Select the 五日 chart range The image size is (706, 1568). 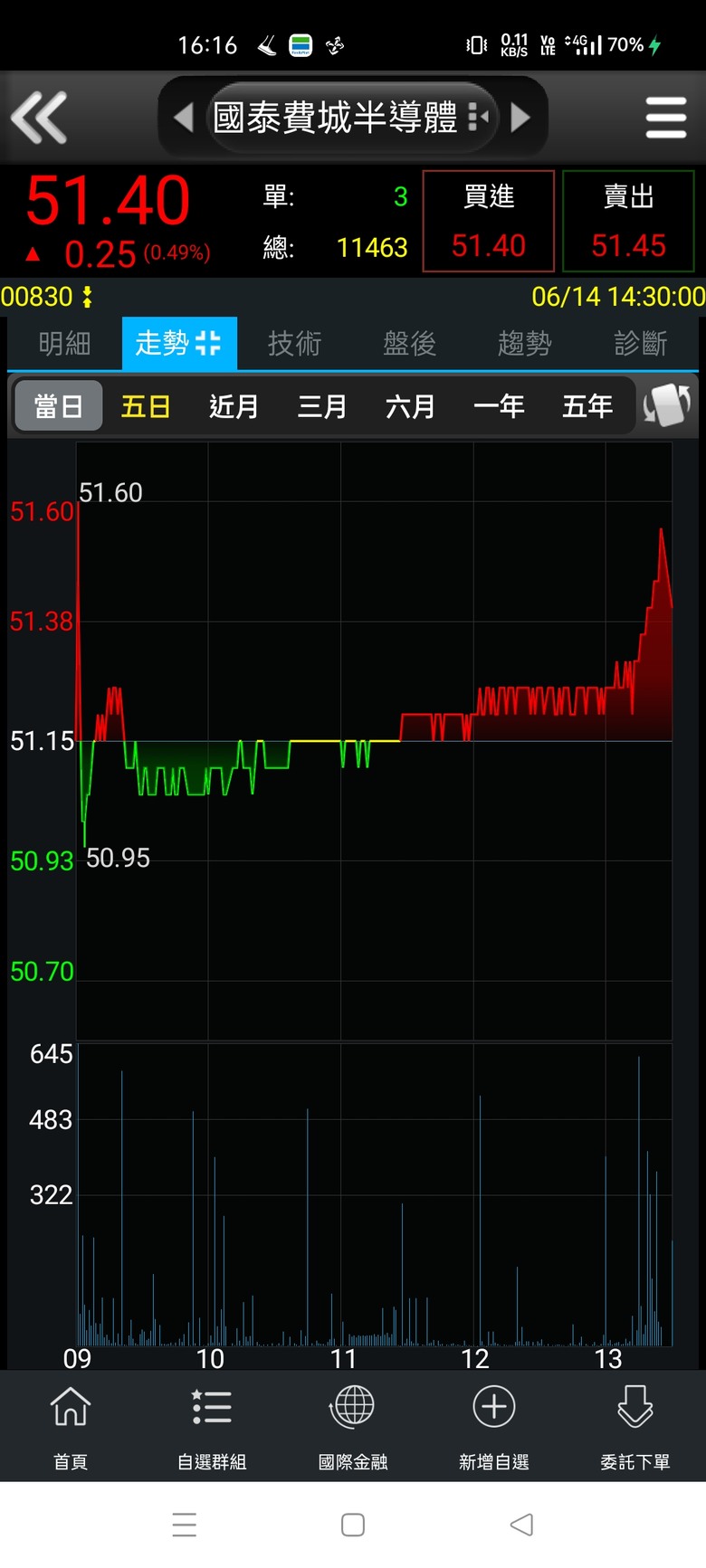tap(146, 406)
